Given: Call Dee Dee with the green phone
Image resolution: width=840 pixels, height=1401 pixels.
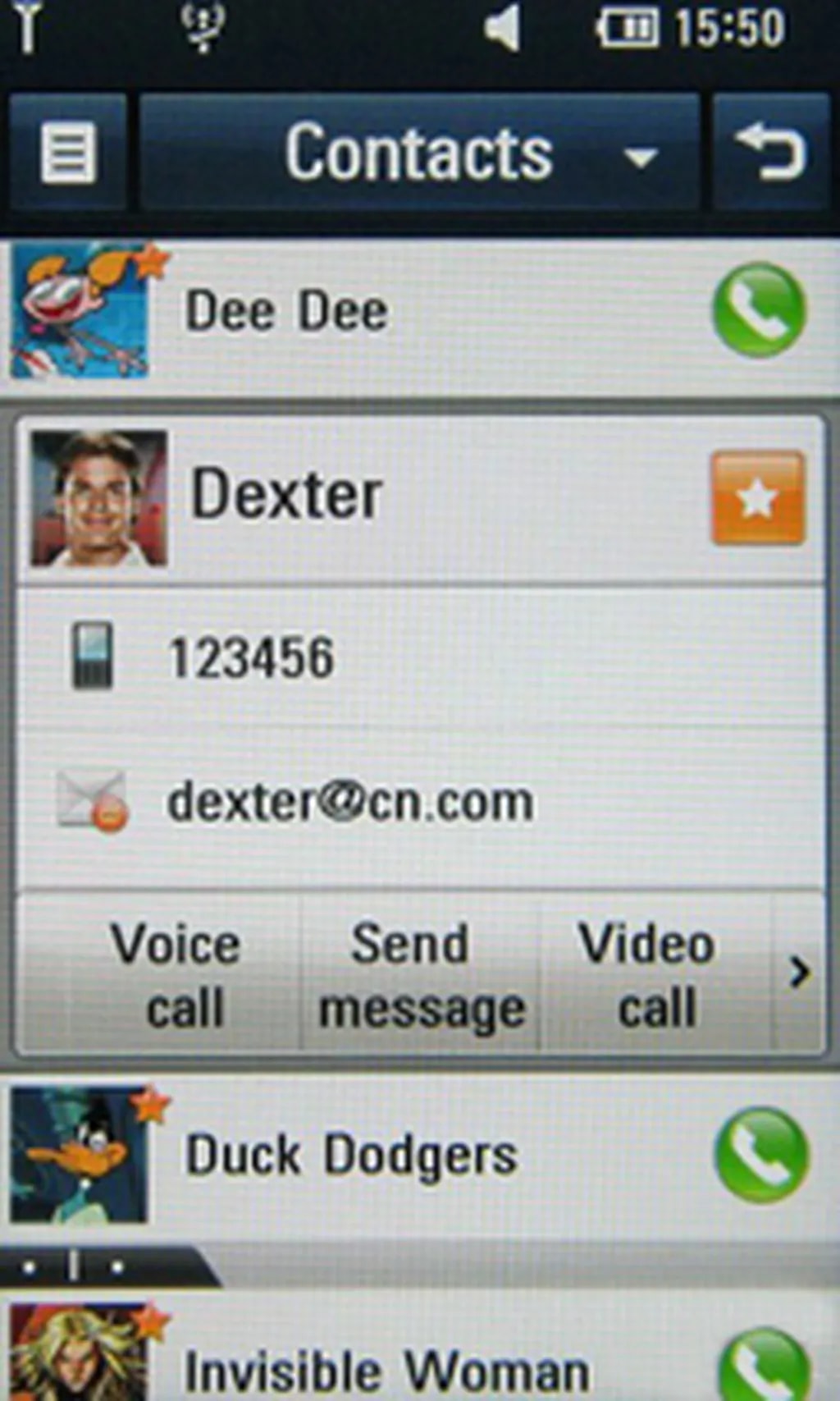Looking at the screenshot, I should click(x=759, y=310).
